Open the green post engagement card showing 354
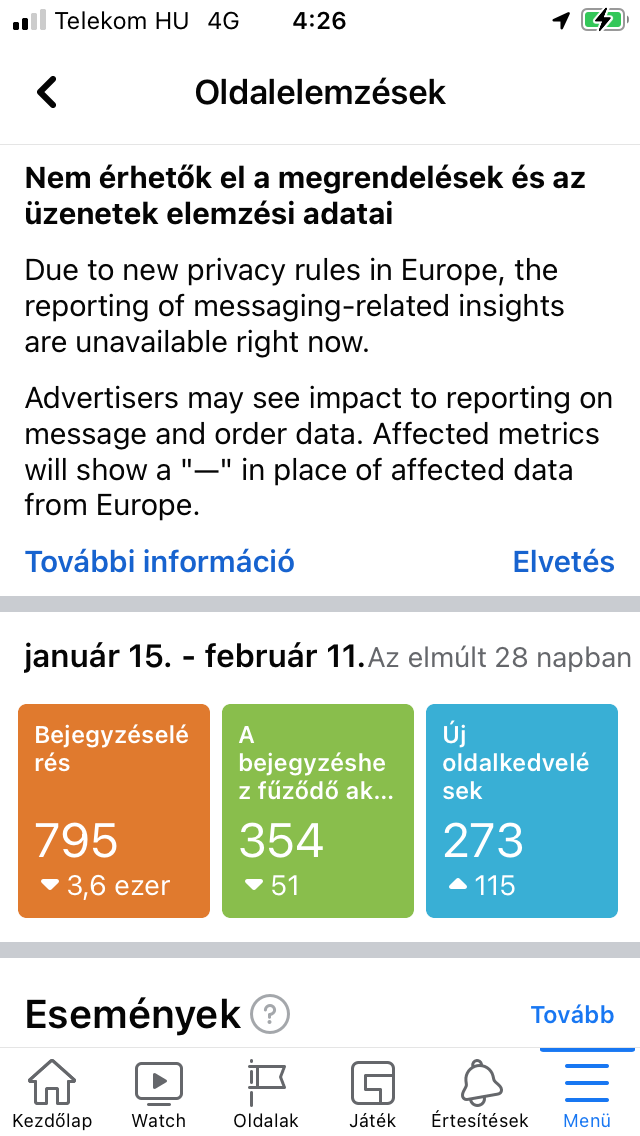The height and width of the screenshot is (1136, 640). [x=317, y=811]
